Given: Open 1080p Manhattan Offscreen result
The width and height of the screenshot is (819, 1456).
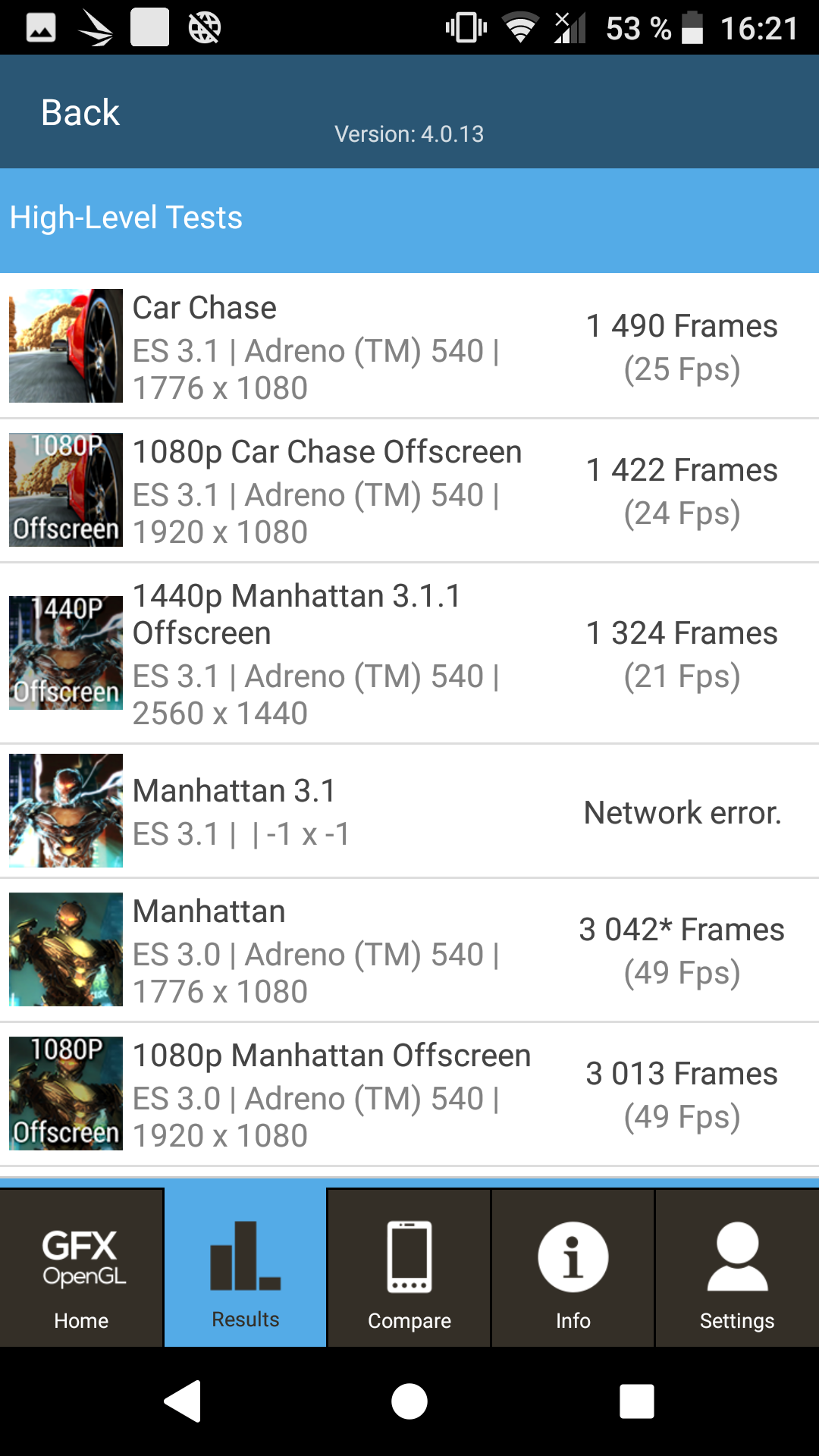Looking at the screenshot, I should (x=409, y=1094).
